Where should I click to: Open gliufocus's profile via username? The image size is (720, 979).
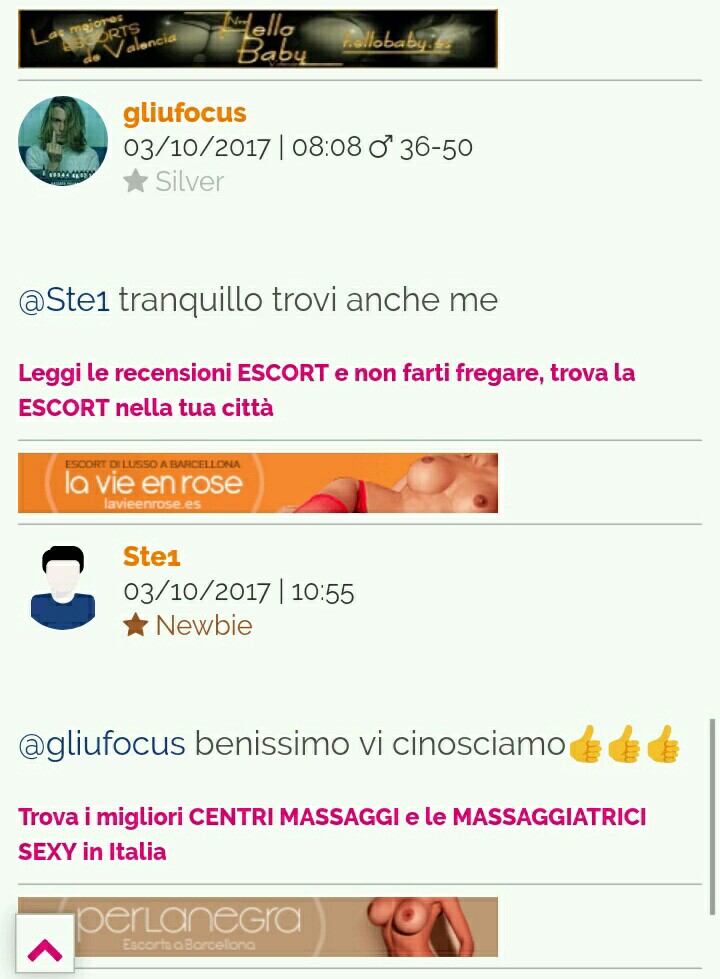(x=184, y=113)
